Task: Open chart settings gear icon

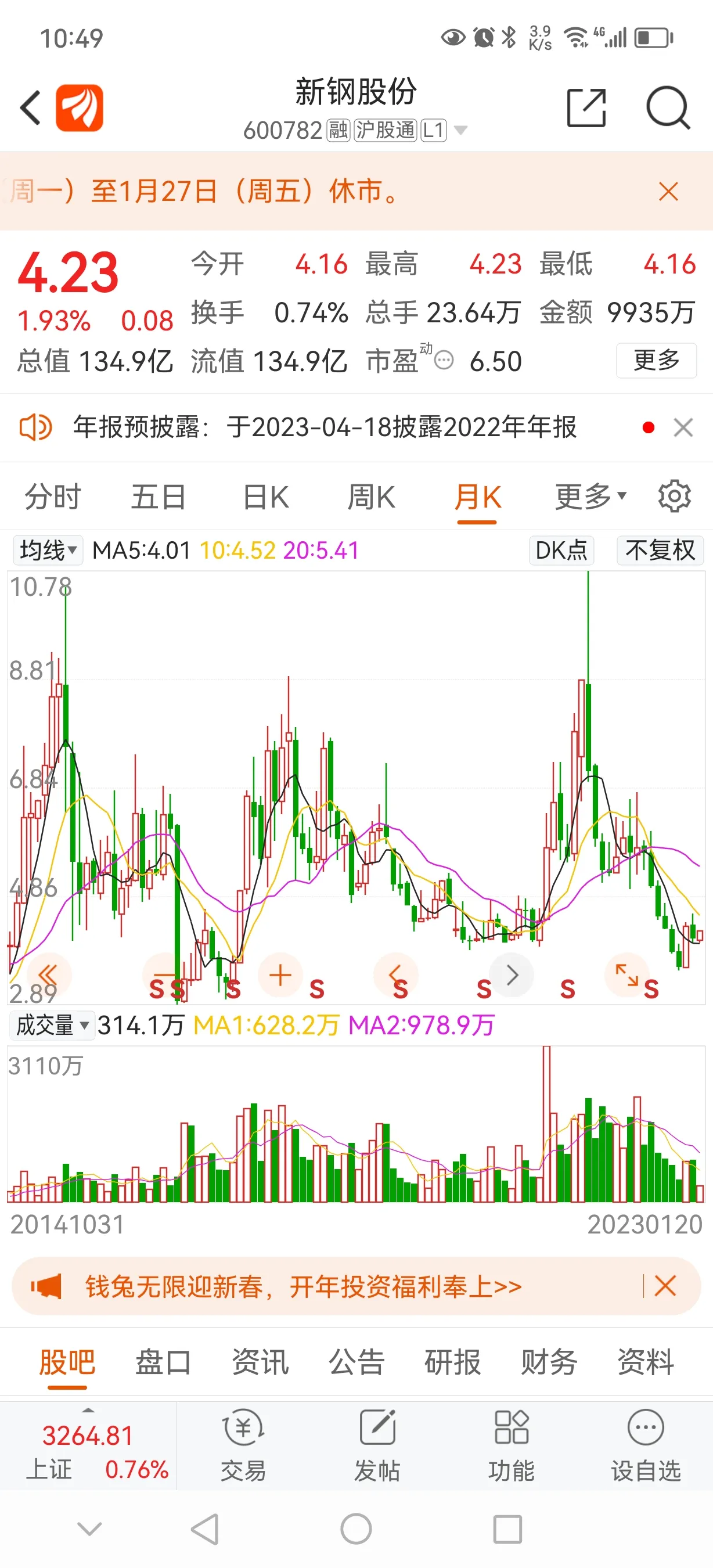Action: (675, 496)
